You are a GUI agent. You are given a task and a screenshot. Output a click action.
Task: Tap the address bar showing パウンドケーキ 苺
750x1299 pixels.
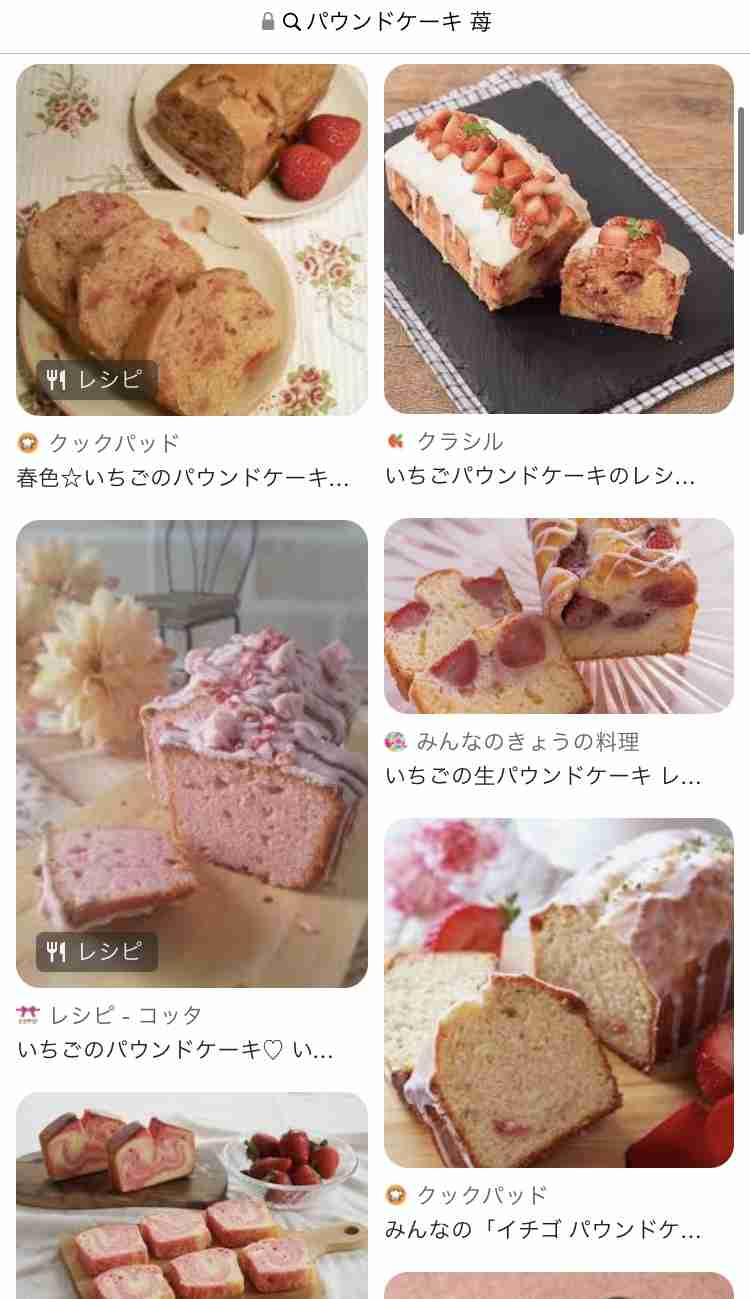coord(376,21)
